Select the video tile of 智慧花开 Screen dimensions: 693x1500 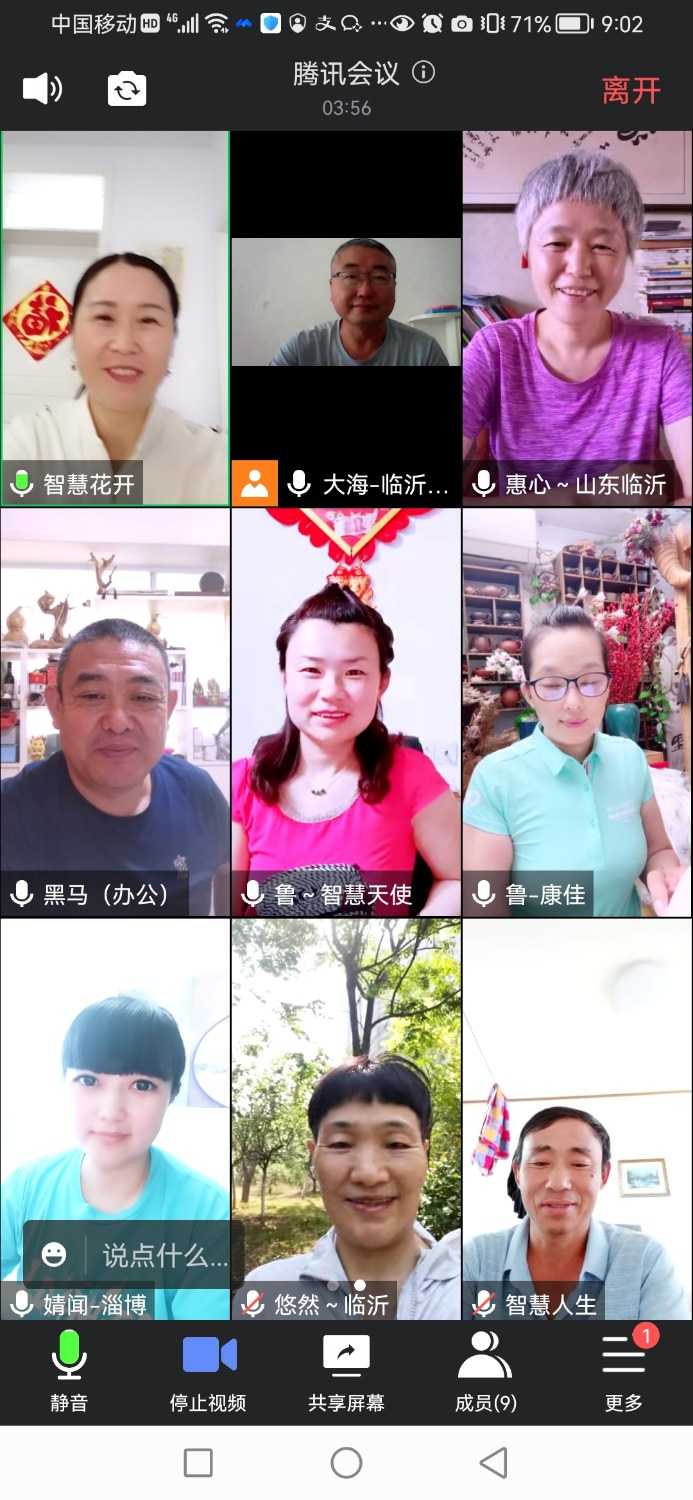[x=115, y=318]
